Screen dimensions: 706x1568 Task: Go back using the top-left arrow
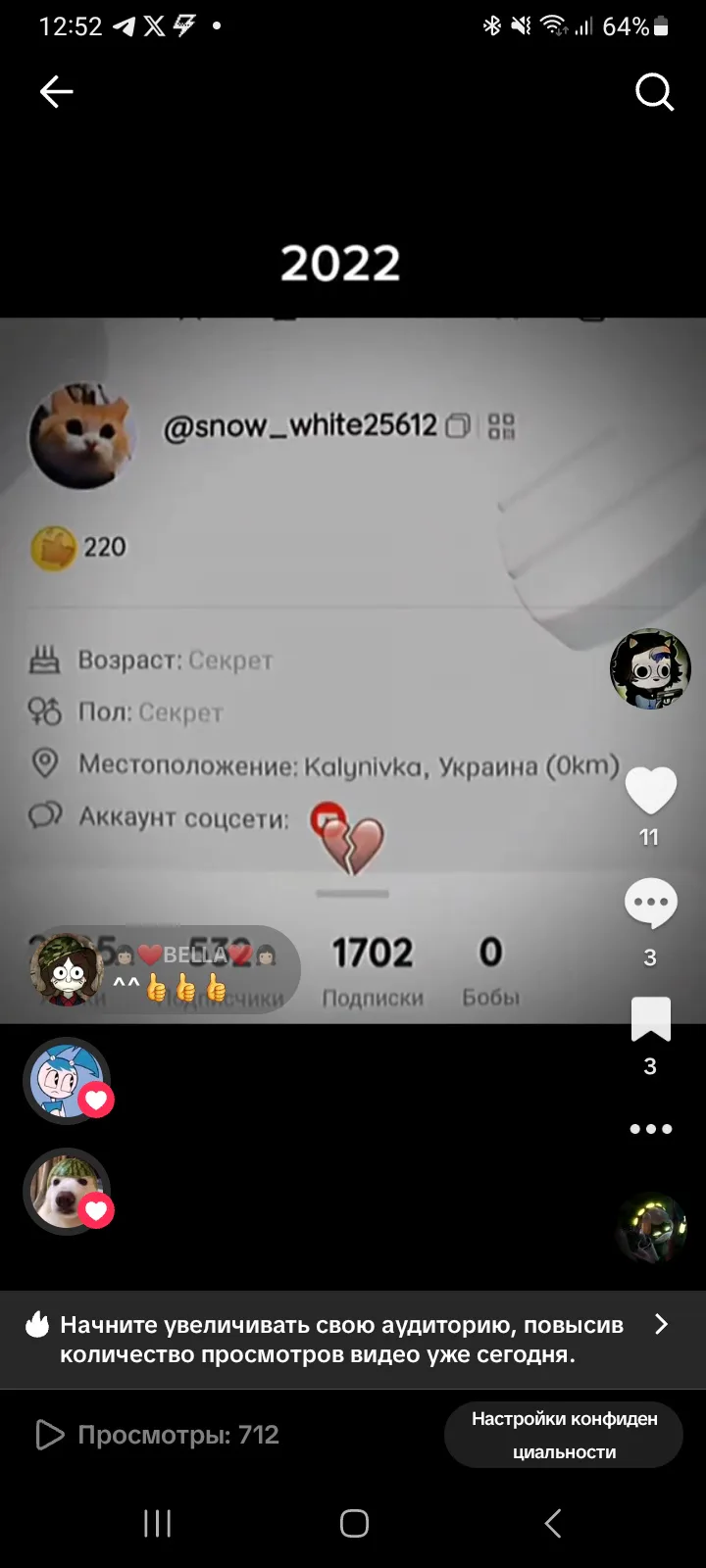click(x=56, y=92)
